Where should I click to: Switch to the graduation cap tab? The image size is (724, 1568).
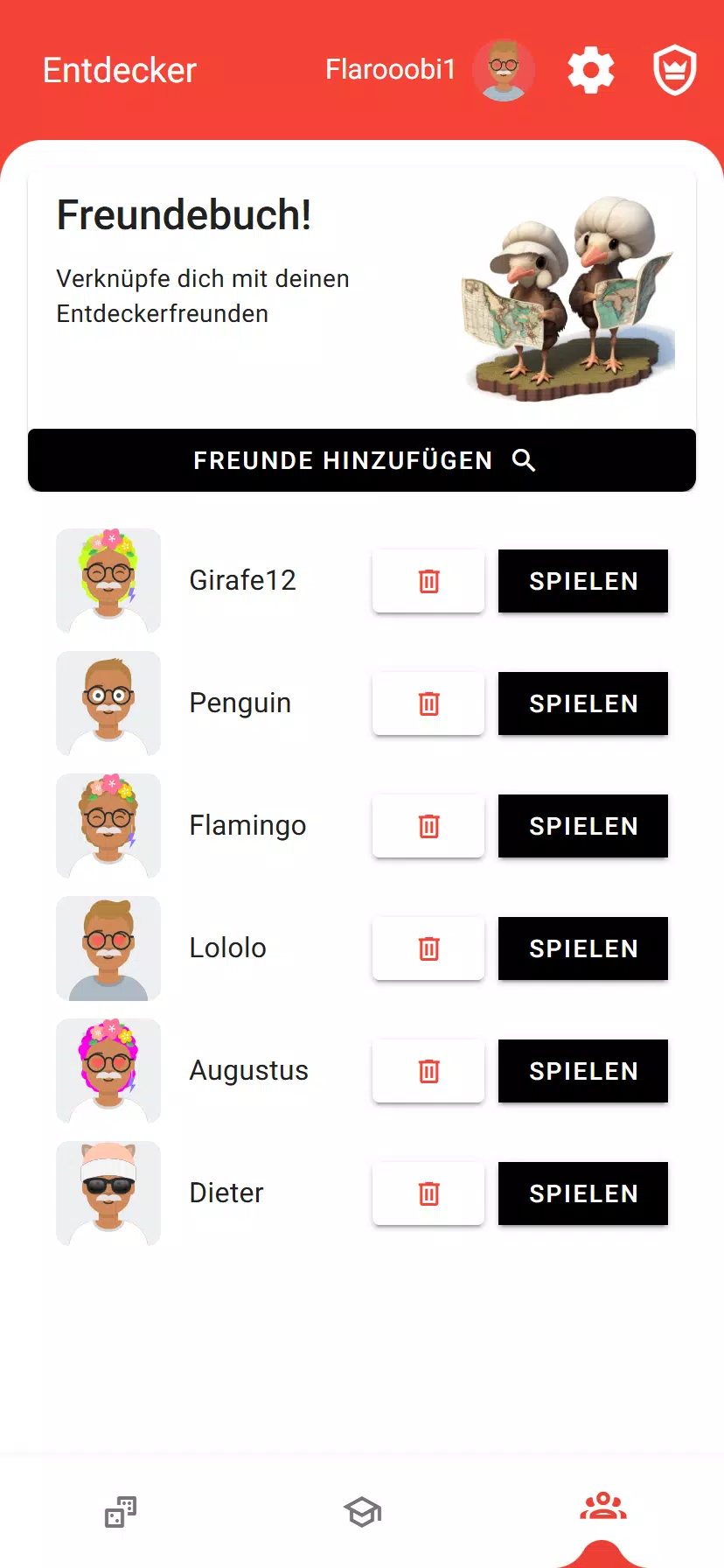[362, 1511]
